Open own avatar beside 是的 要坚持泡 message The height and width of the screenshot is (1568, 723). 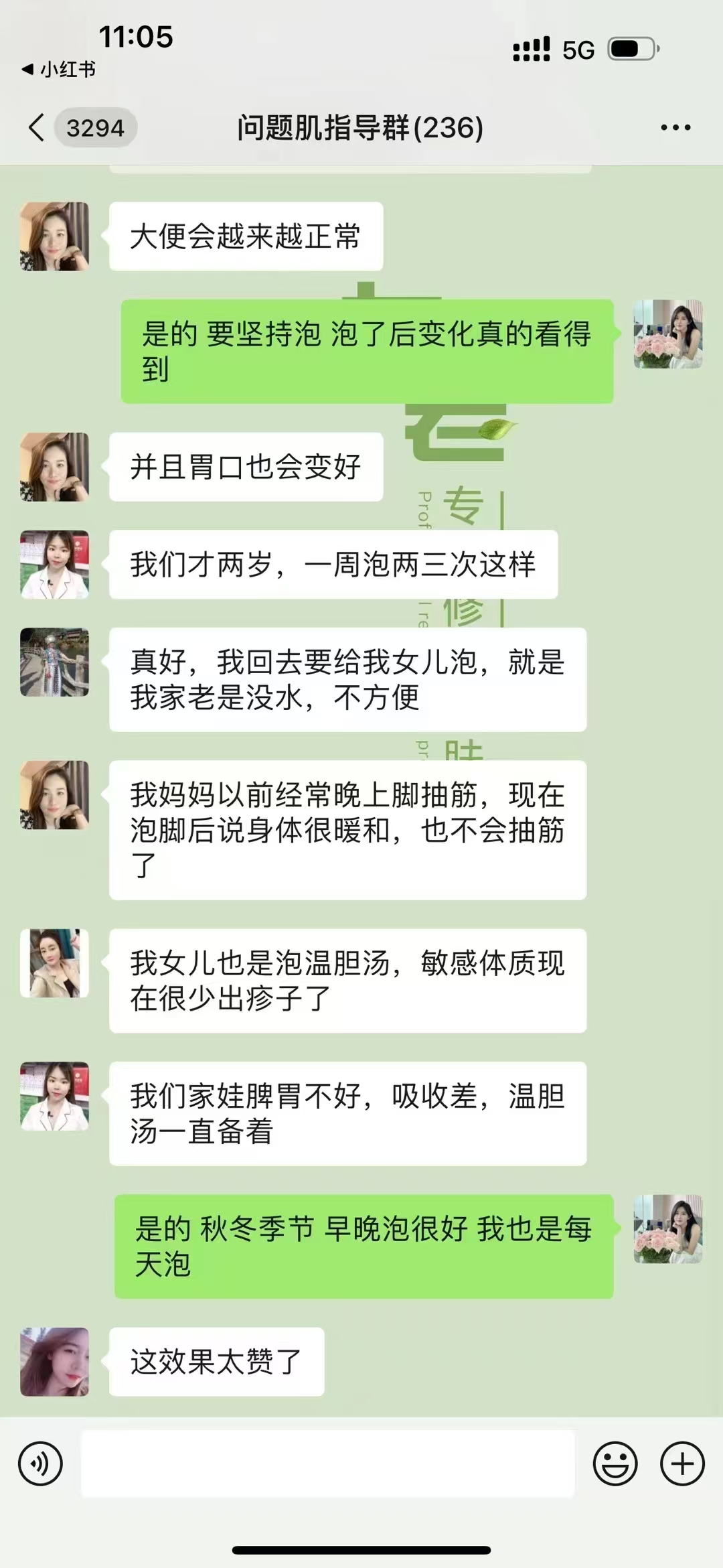[x=667, y=334]
